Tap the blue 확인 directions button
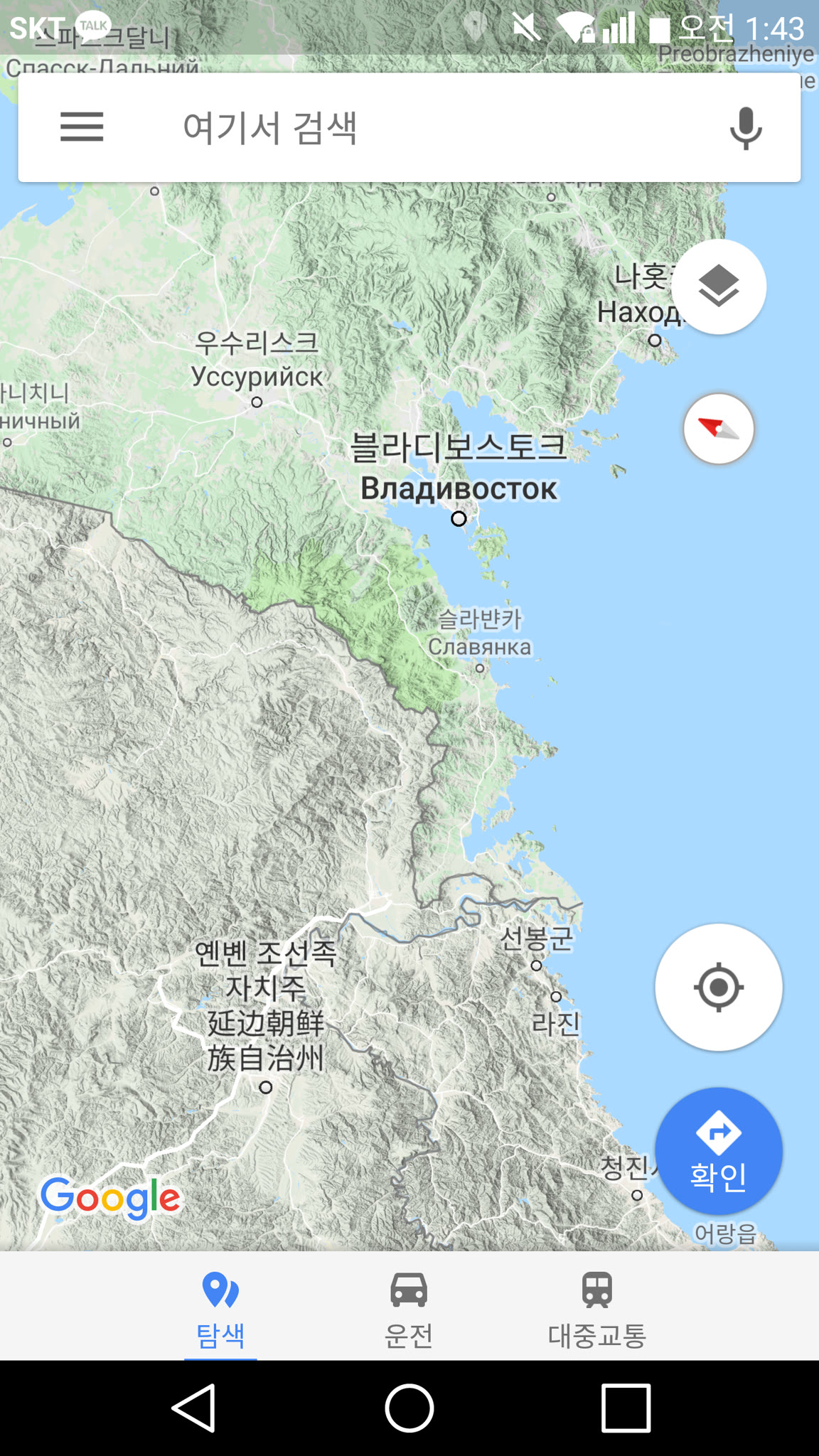The height and width of the screenshot is (1456, 819). (x=718, y=1151)
